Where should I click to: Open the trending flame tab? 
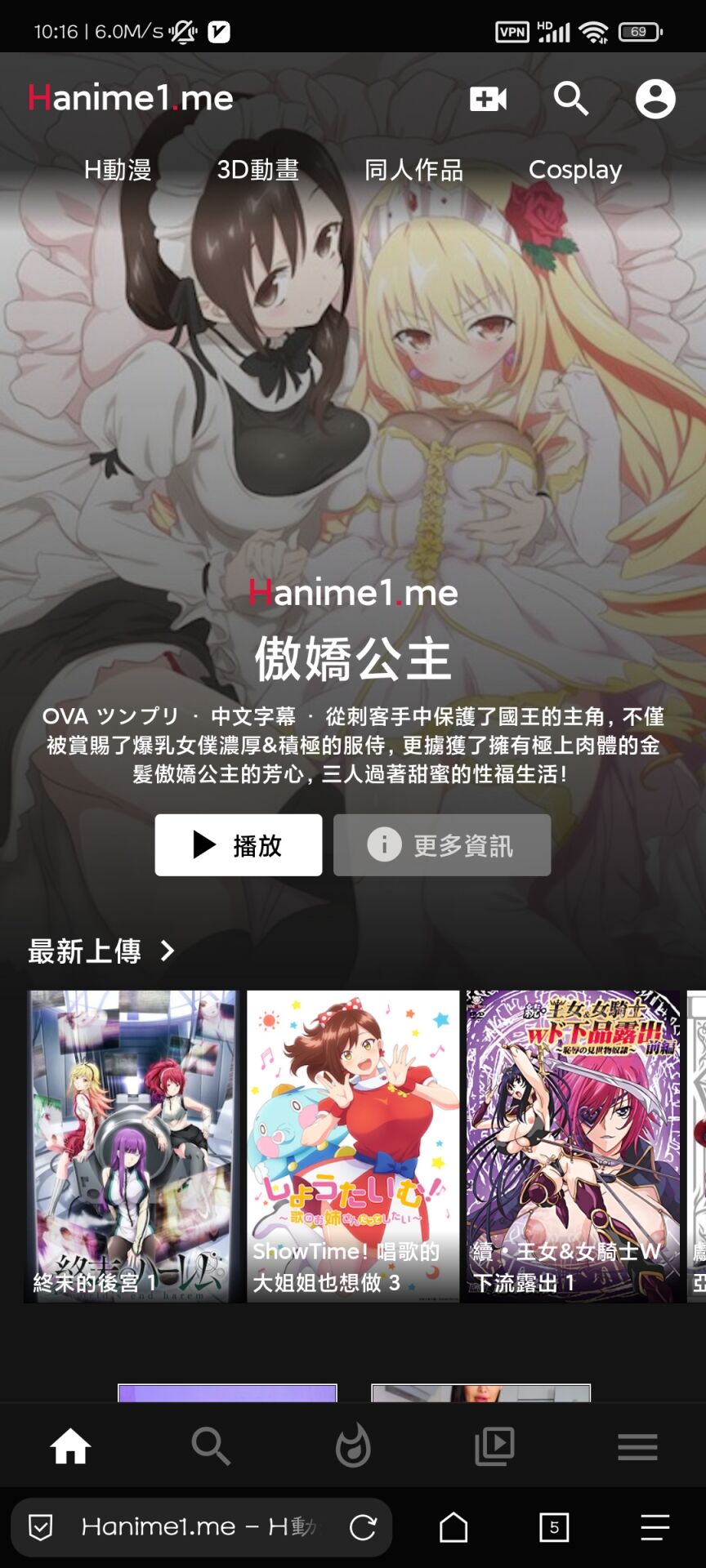click(353, 1446)
